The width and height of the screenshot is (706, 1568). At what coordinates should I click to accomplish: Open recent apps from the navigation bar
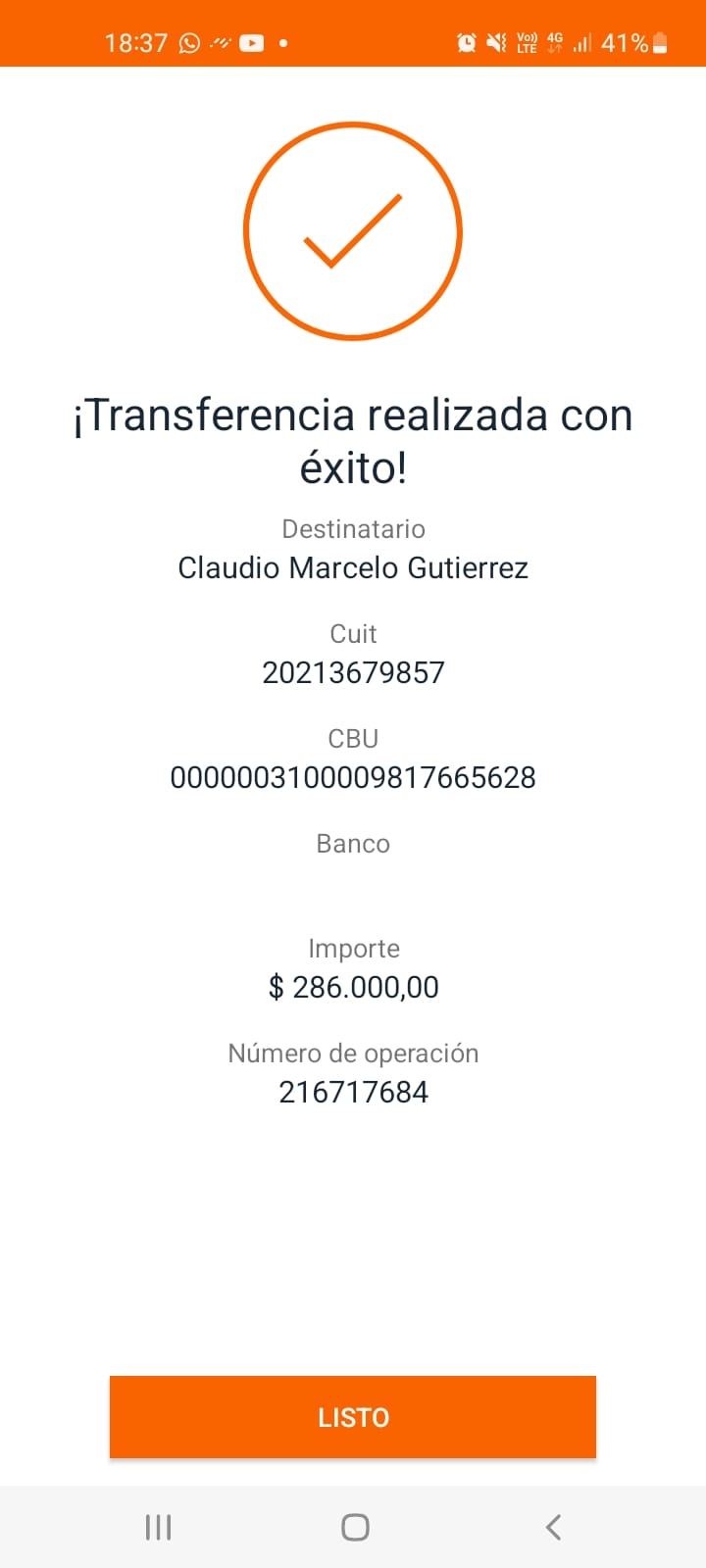(158, 1527)
